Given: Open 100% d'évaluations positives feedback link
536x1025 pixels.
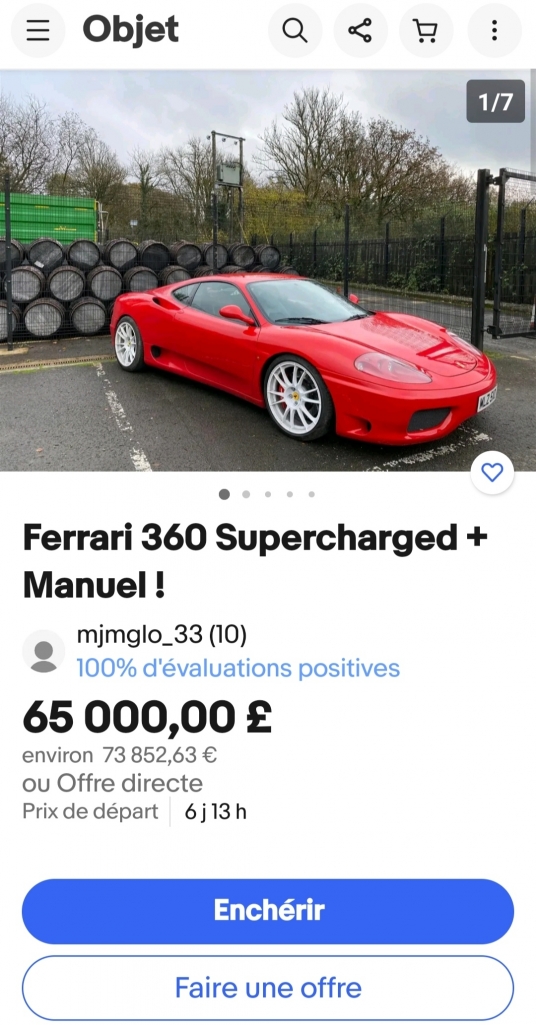Looking at the screenshot, I should [x=238, y=668].
